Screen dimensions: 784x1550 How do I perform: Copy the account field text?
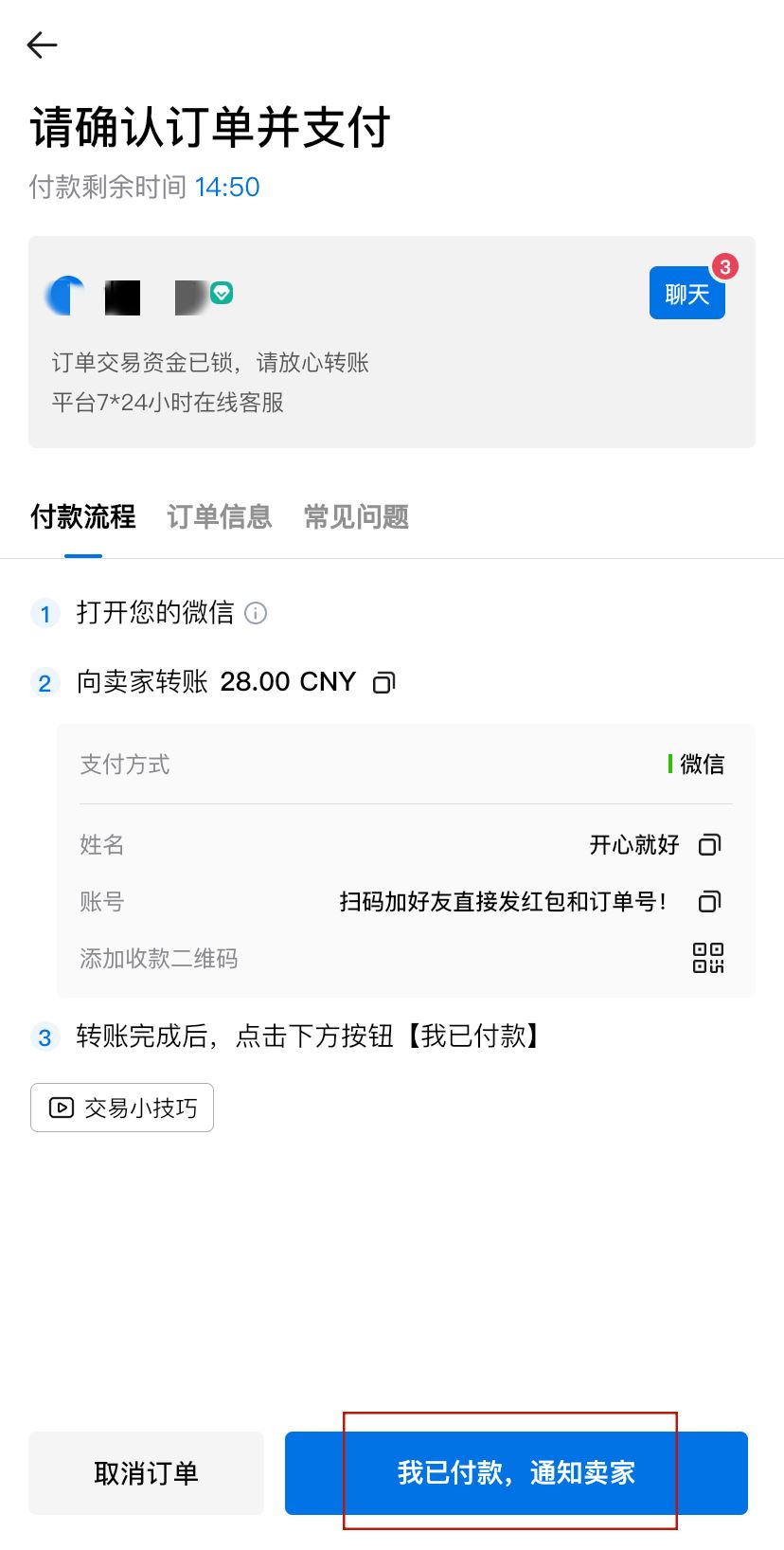click(708, 902)
